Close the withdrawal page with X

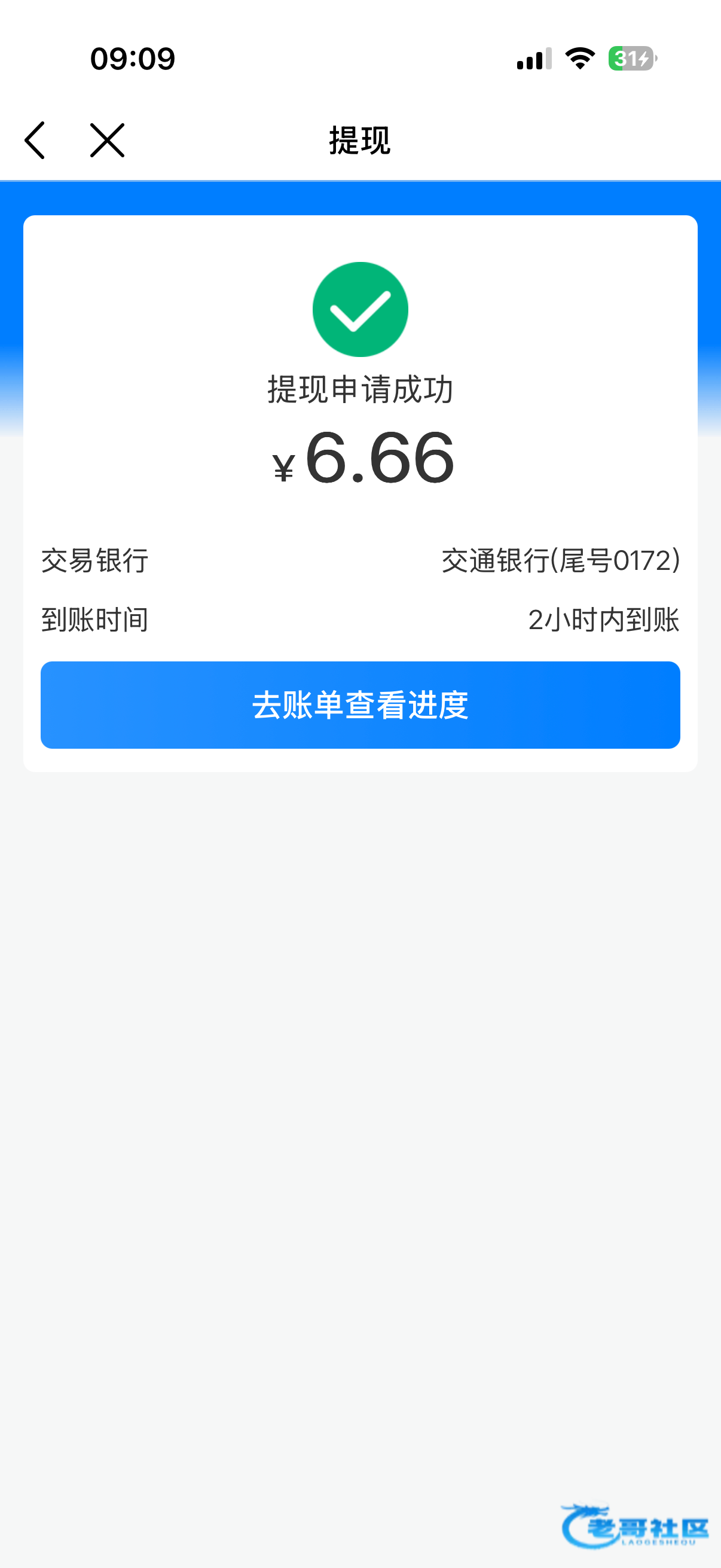click(107, 141)
